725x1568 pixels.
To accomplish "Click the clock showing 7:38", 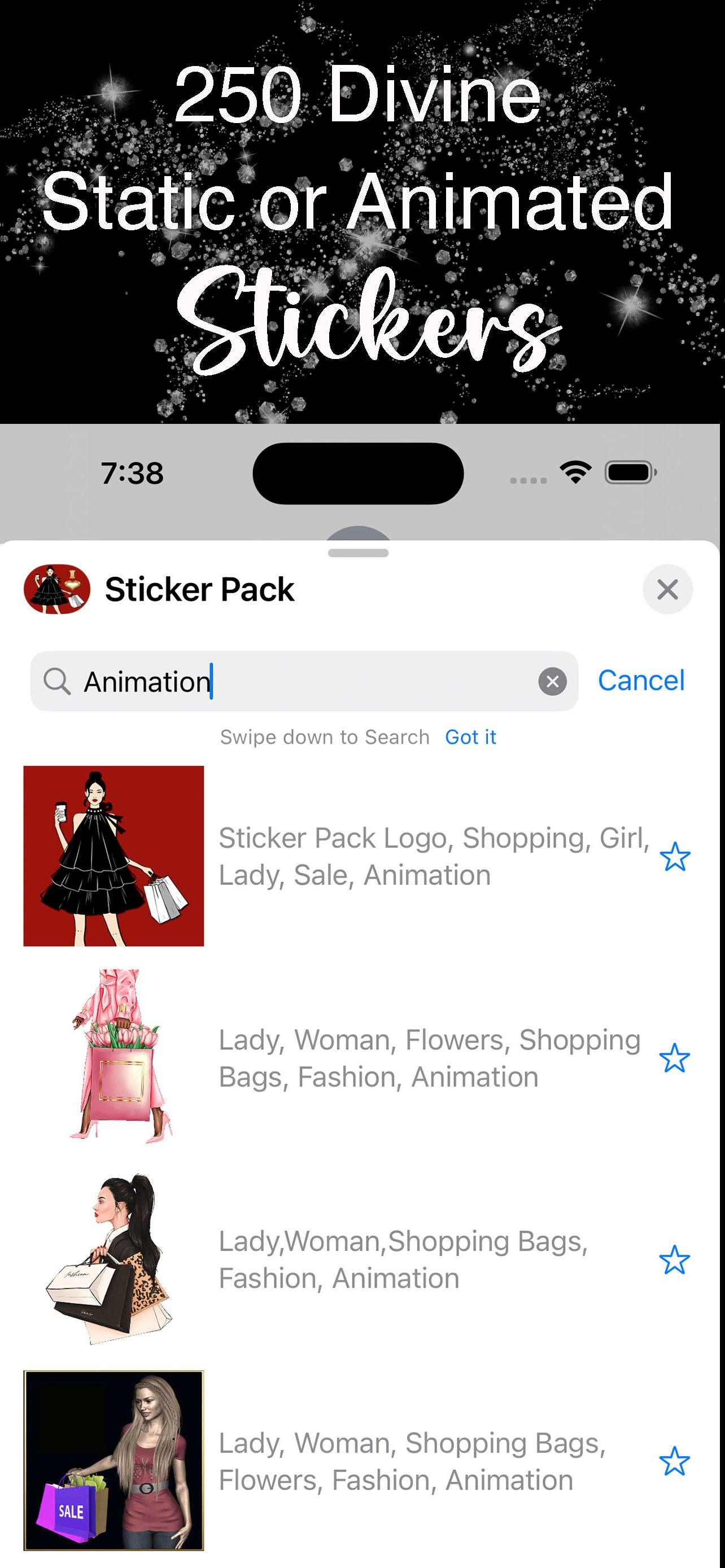I will (x=132, y=474).
